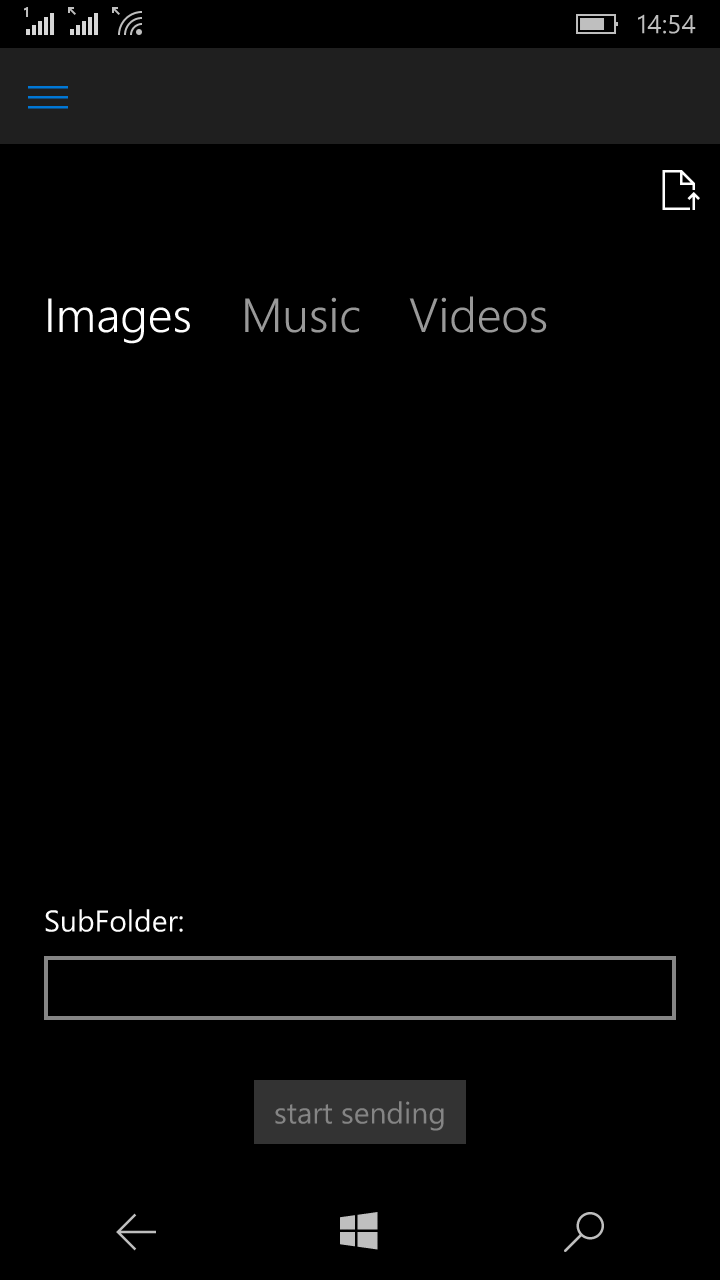Tap the file upload icon

(680, 190)
